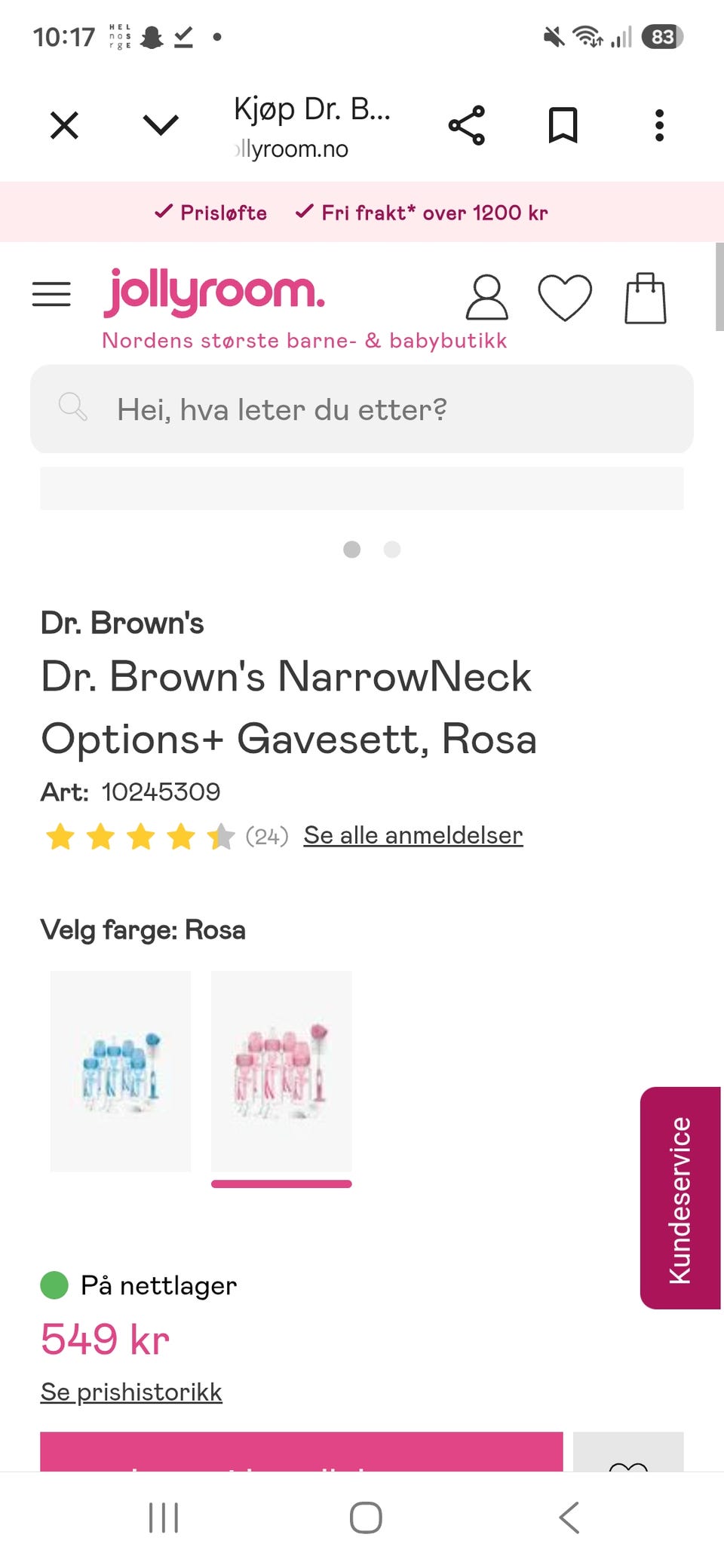
Task: Open the Kundeservice side tab
Action: (681, 1198)
